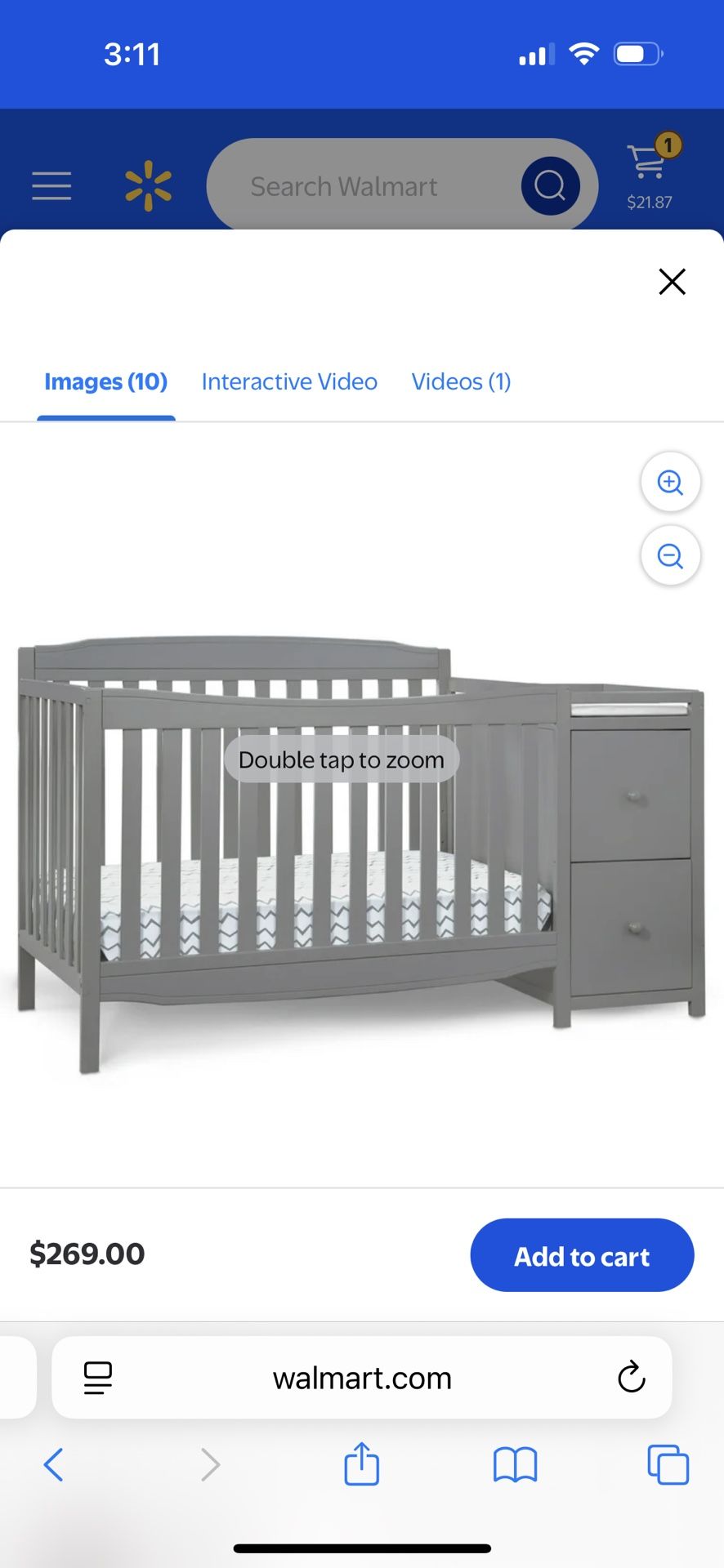Tap the walmart.com address bar
The image size is (724, 1568).
click(362, 1378)
